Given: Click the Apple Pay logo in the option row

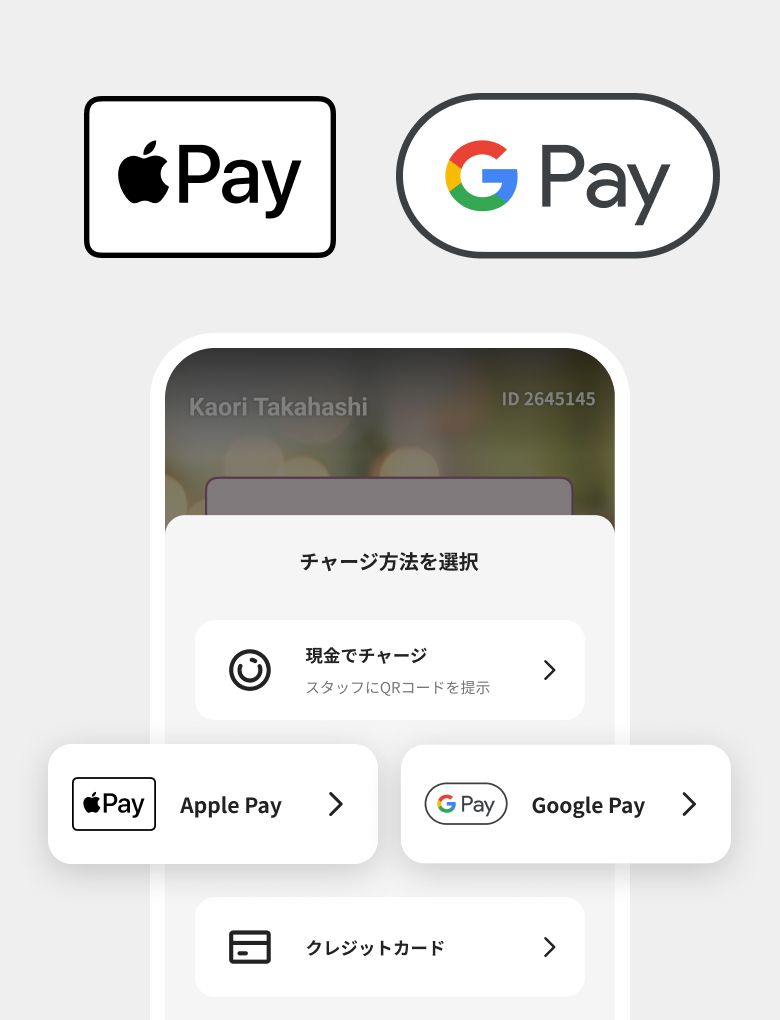Looking at the screenshot, I should [x=113, y=803].
